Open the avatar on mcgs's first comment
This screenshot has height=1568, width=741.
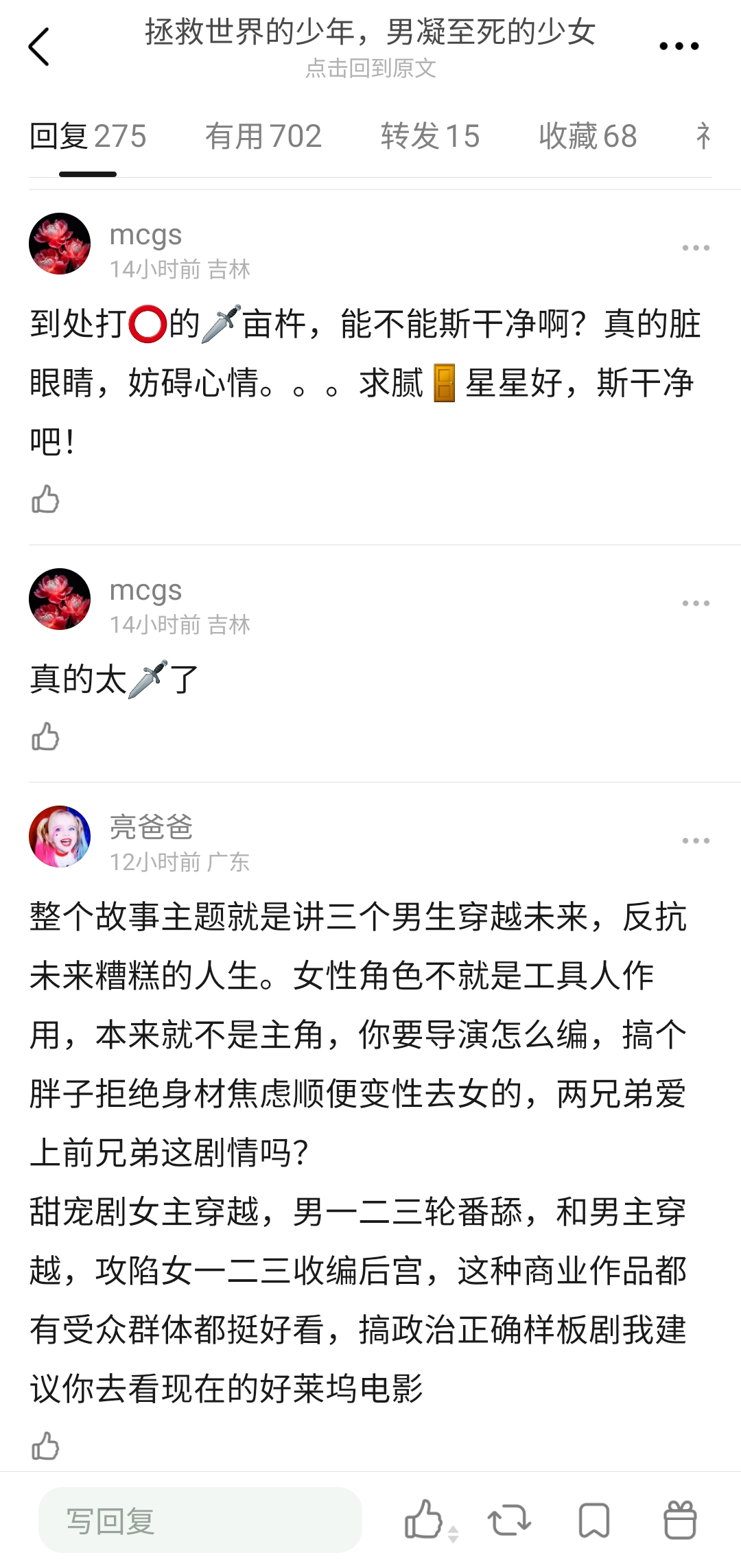60,244
